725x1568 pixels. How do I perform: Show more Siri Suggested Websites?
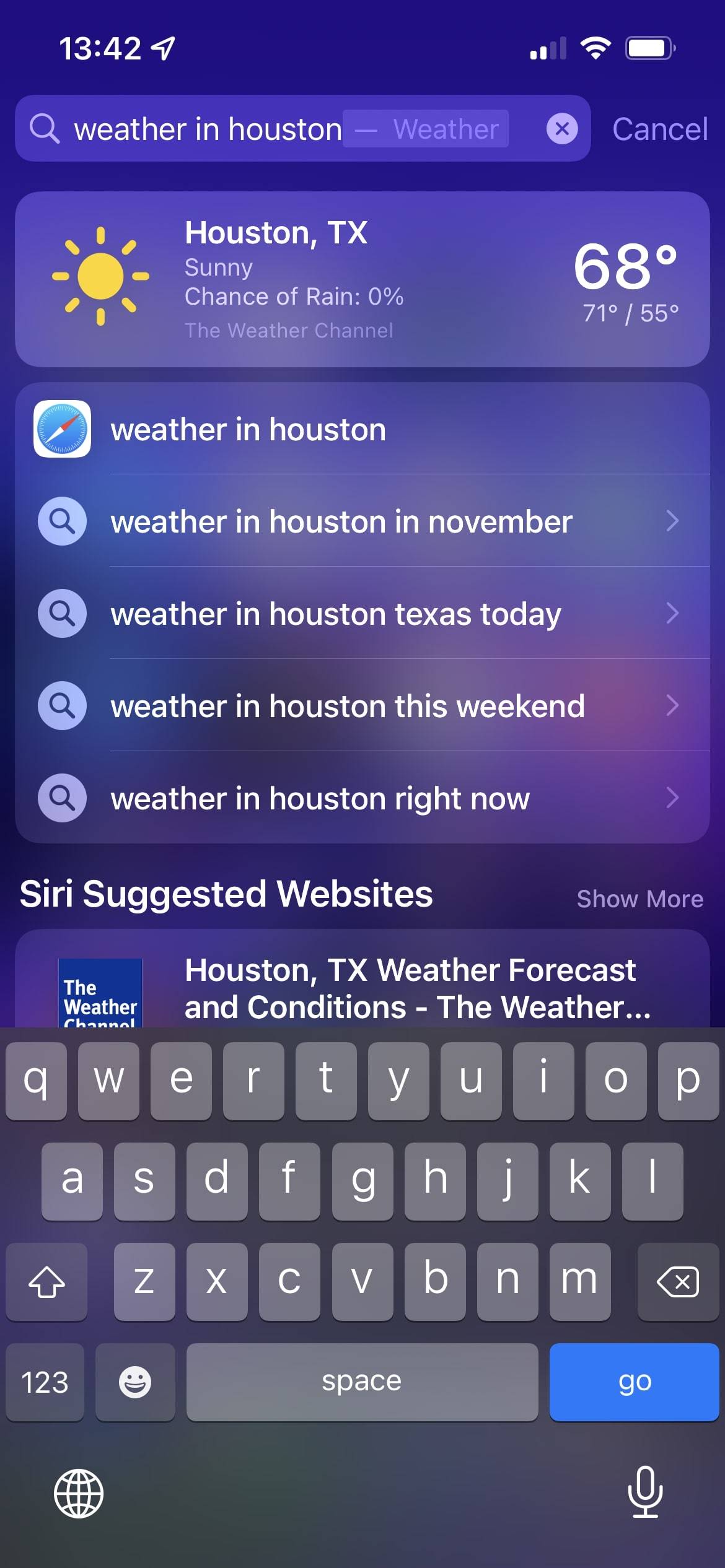click(x=640, y=899)
